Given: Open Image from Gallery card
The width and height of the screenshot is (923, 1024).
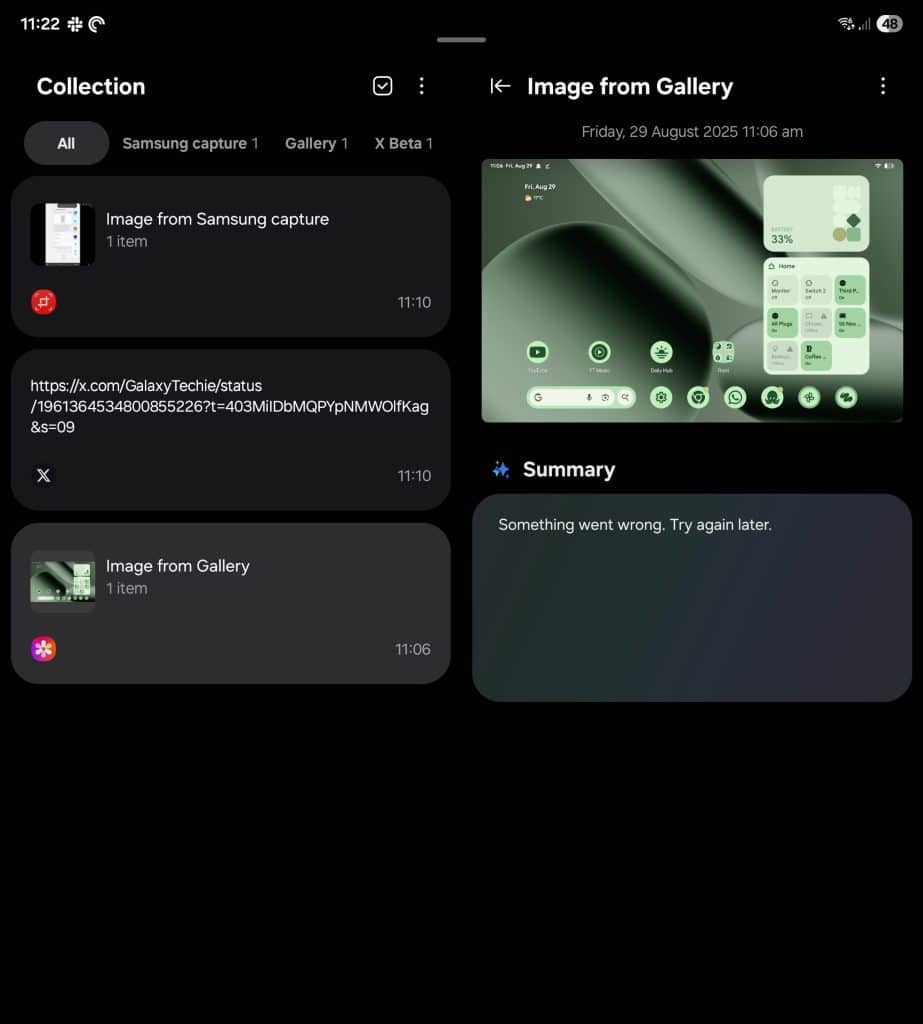Looking at the screenshot, I should tap(230, 602).
